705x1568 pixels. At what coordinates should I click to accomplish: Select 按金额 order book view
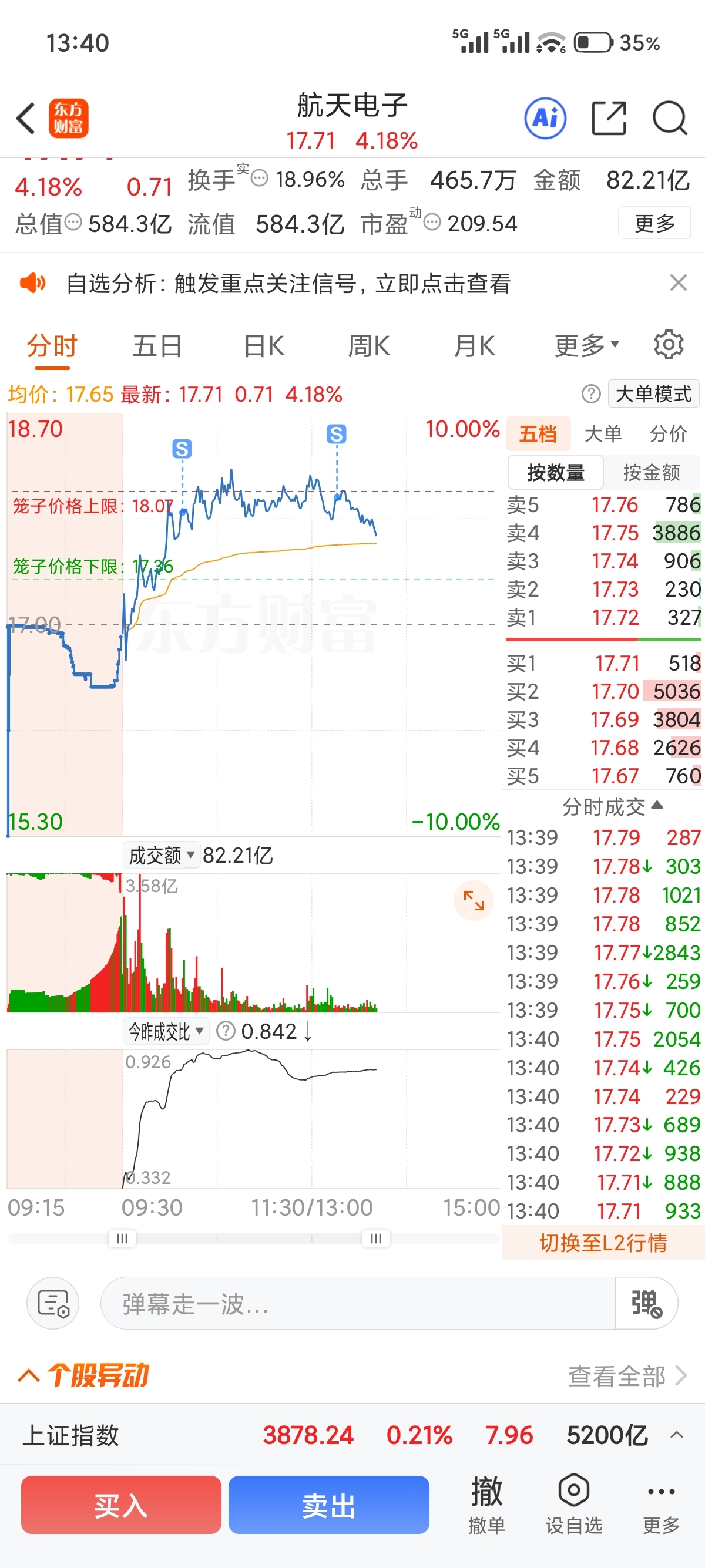652,472
